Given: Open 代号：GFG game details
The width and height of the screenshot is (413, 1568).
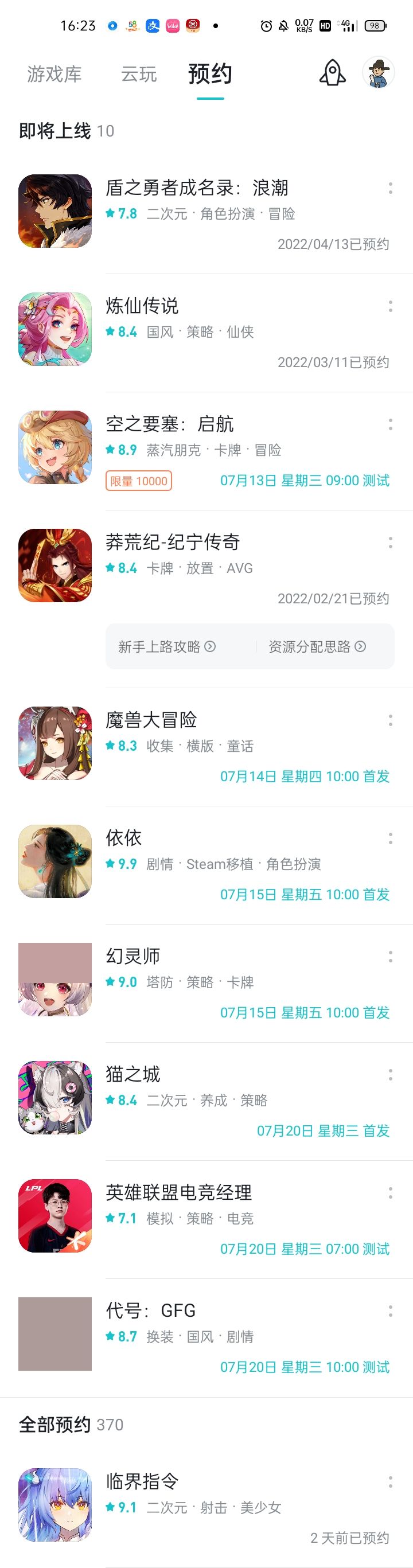Looking at the screenshot, I should click(150, 1310).
